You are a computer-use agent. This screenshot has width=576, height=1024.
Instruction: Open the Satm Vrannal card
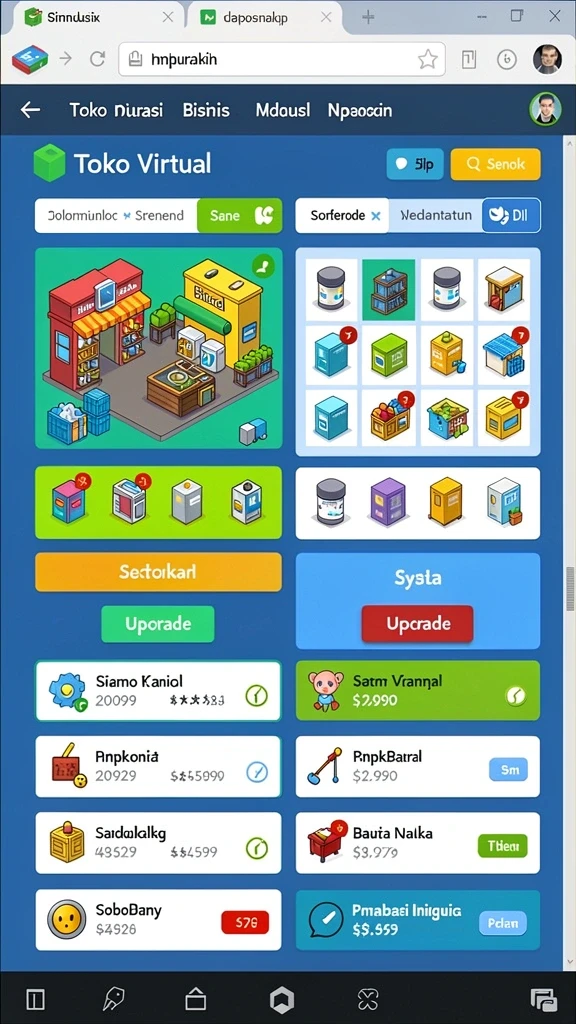pos(417,690)
